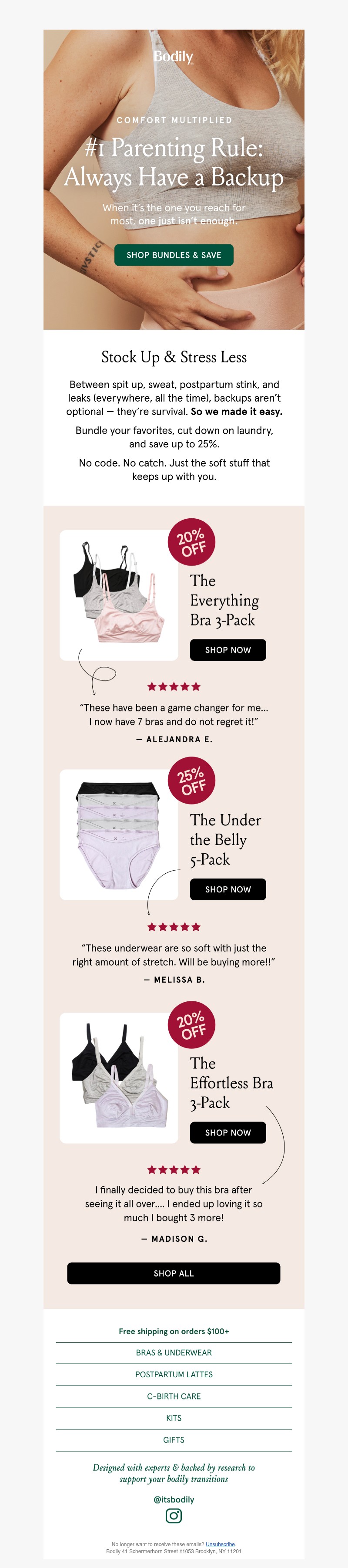The width and height of the screenshot is (348, 1568).
Task: Open the Postpartum Lattes category link
Action: (x=174, y=1375)
